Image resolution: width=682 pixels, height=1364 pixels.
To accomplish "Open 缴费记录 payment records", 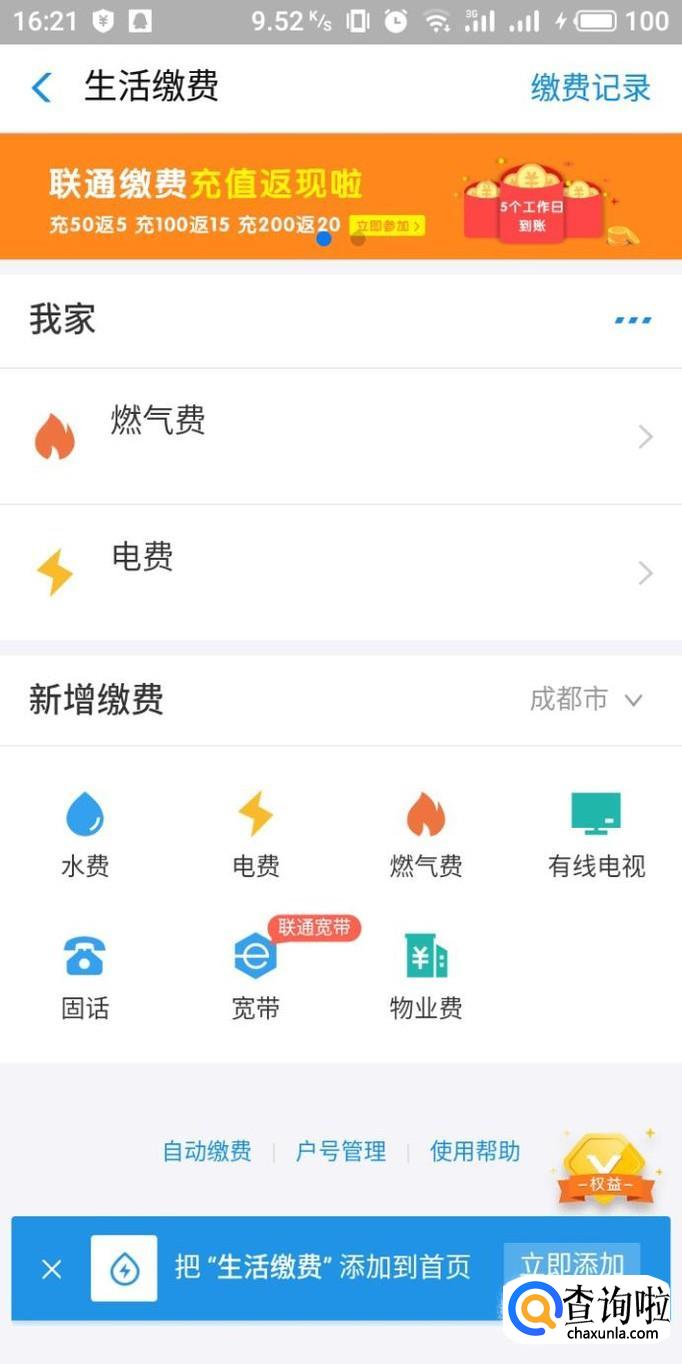I will click(590, 88).
